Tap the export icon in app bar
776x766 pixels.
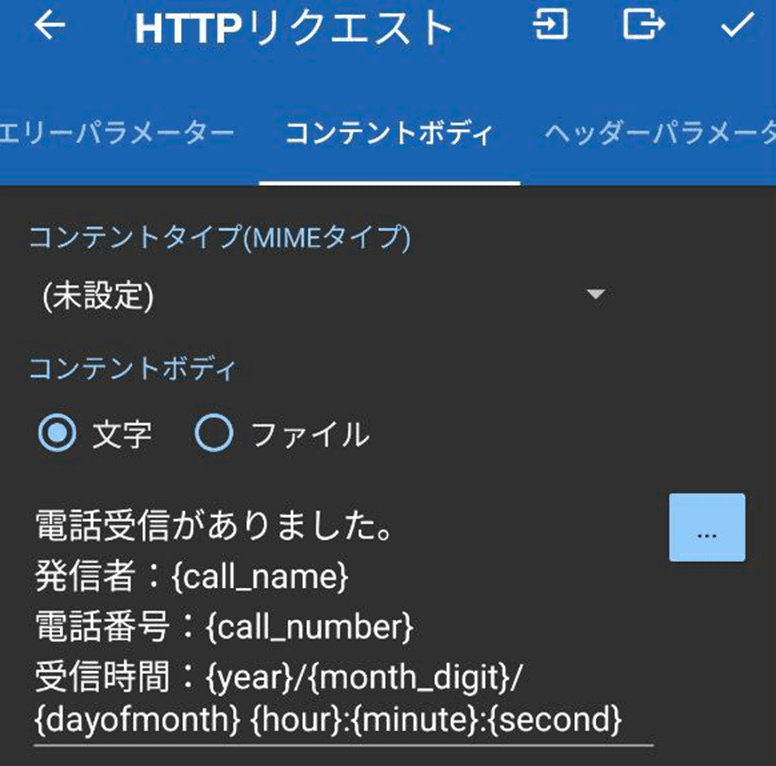(644, 24)
